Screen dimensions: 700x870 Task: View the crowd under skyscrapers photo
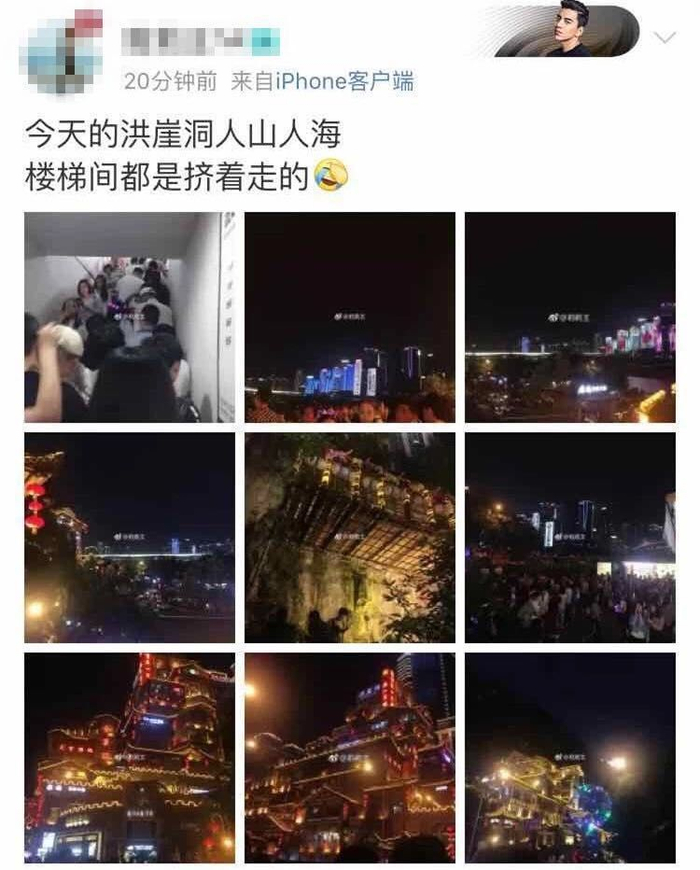point(570,538)
